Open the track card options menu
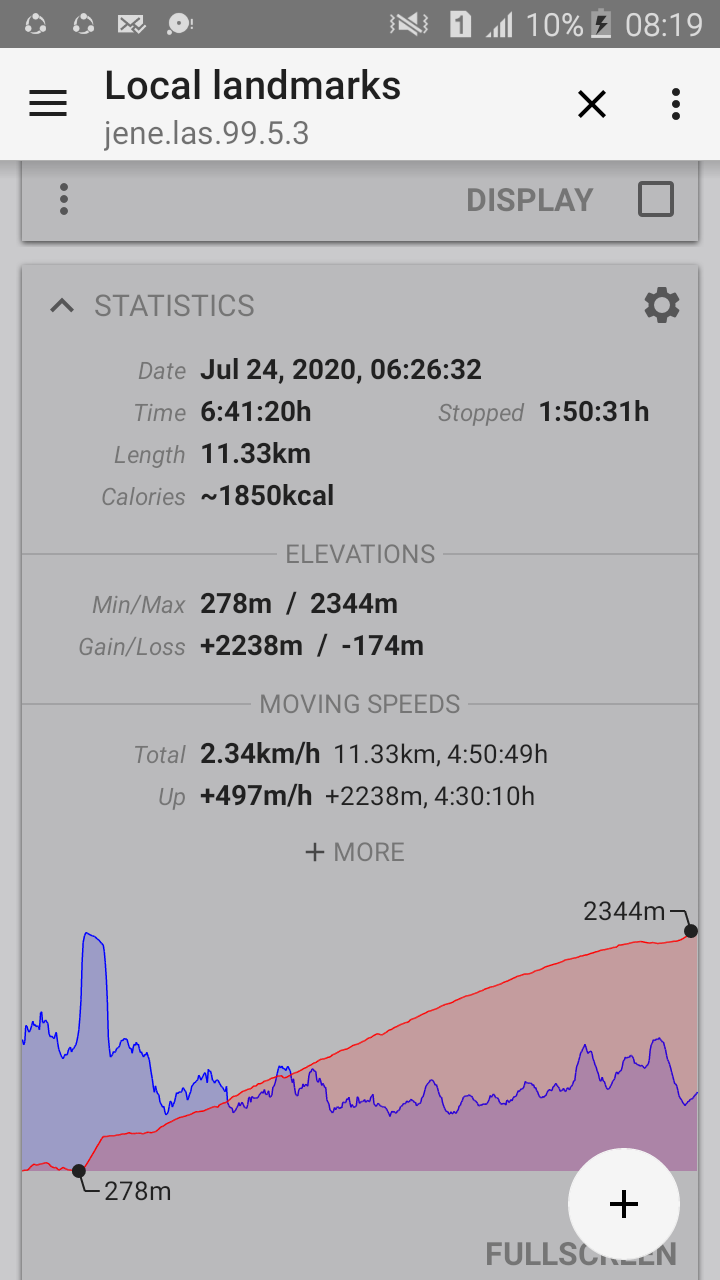720x1280 pixels. click(64, 199)
